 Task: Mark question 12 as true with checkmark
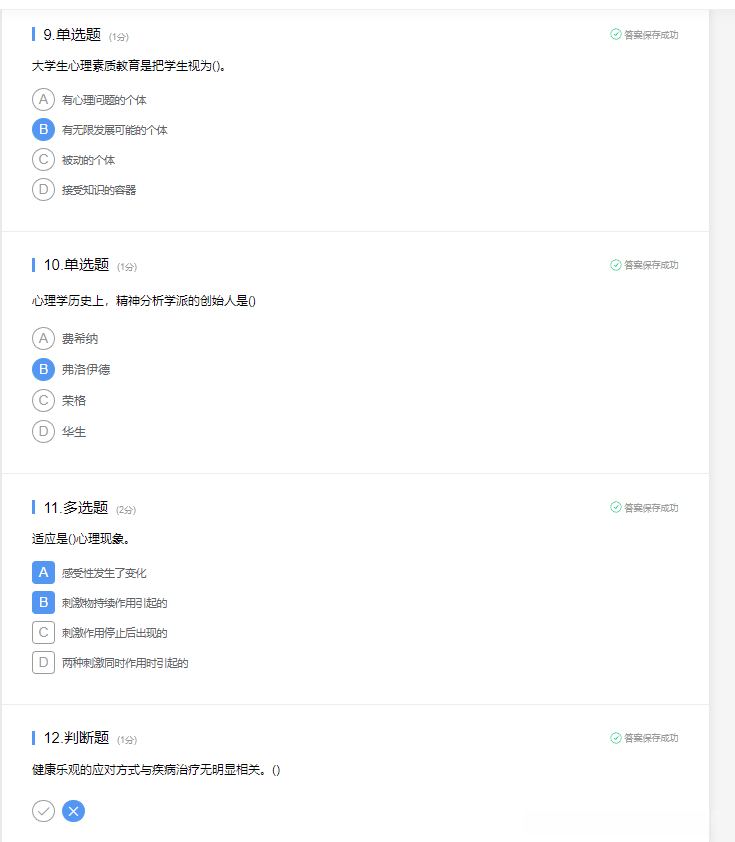[x=43, y=811]
